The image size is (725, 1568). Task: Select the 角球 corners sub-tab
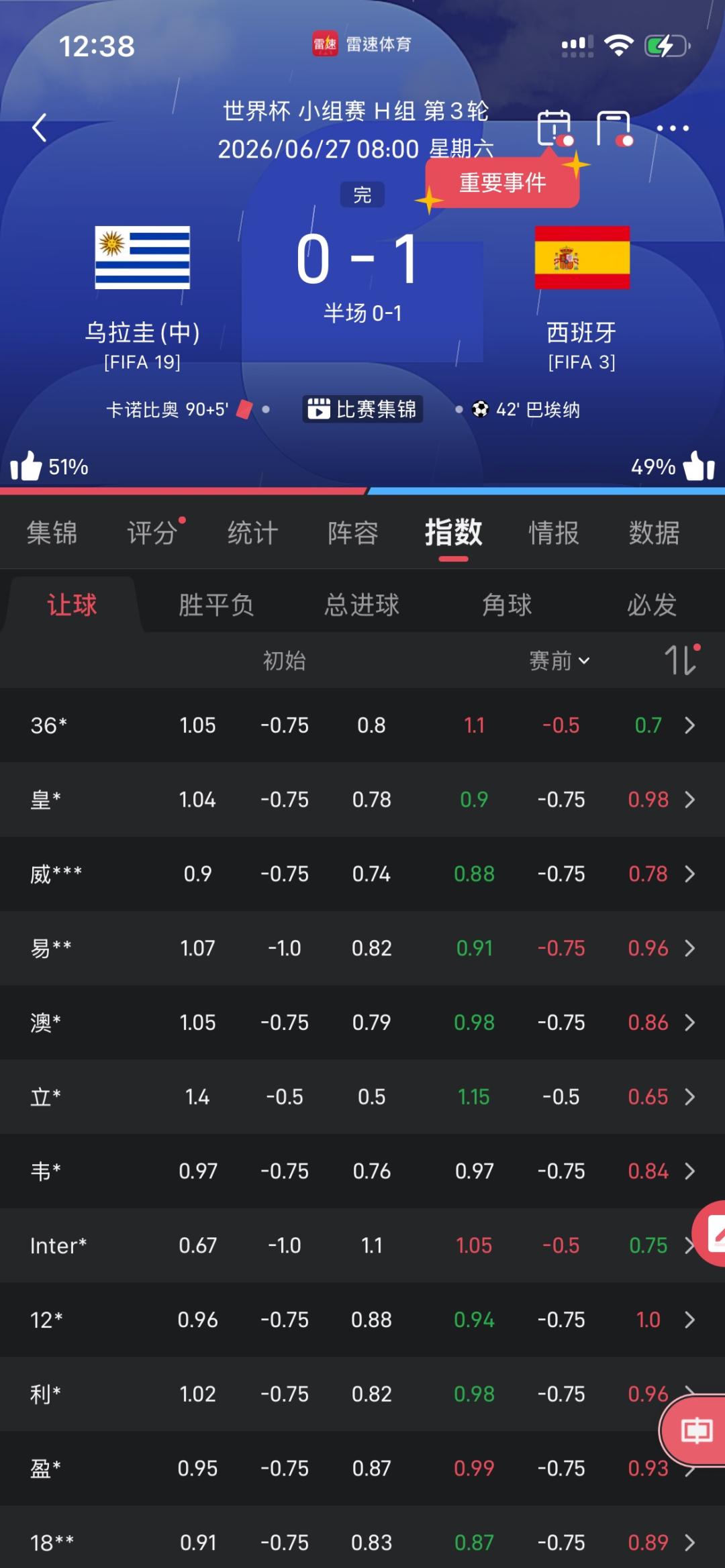click(507, 605)
